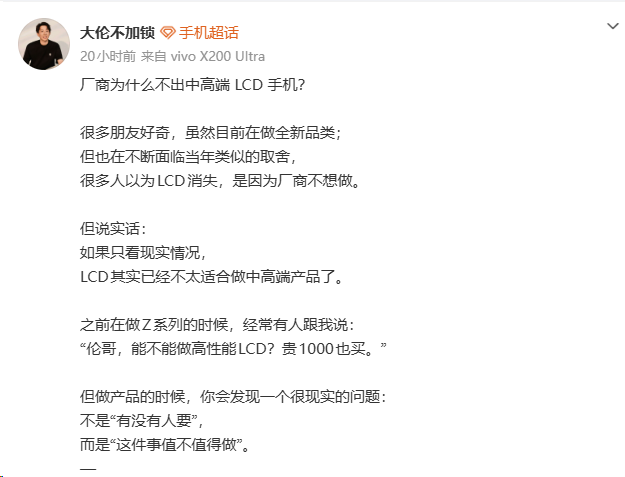Tap the username 大伦不加锁
Image resolution: width=625 pixels, height=477 pixels.
(x=116, y=32)
